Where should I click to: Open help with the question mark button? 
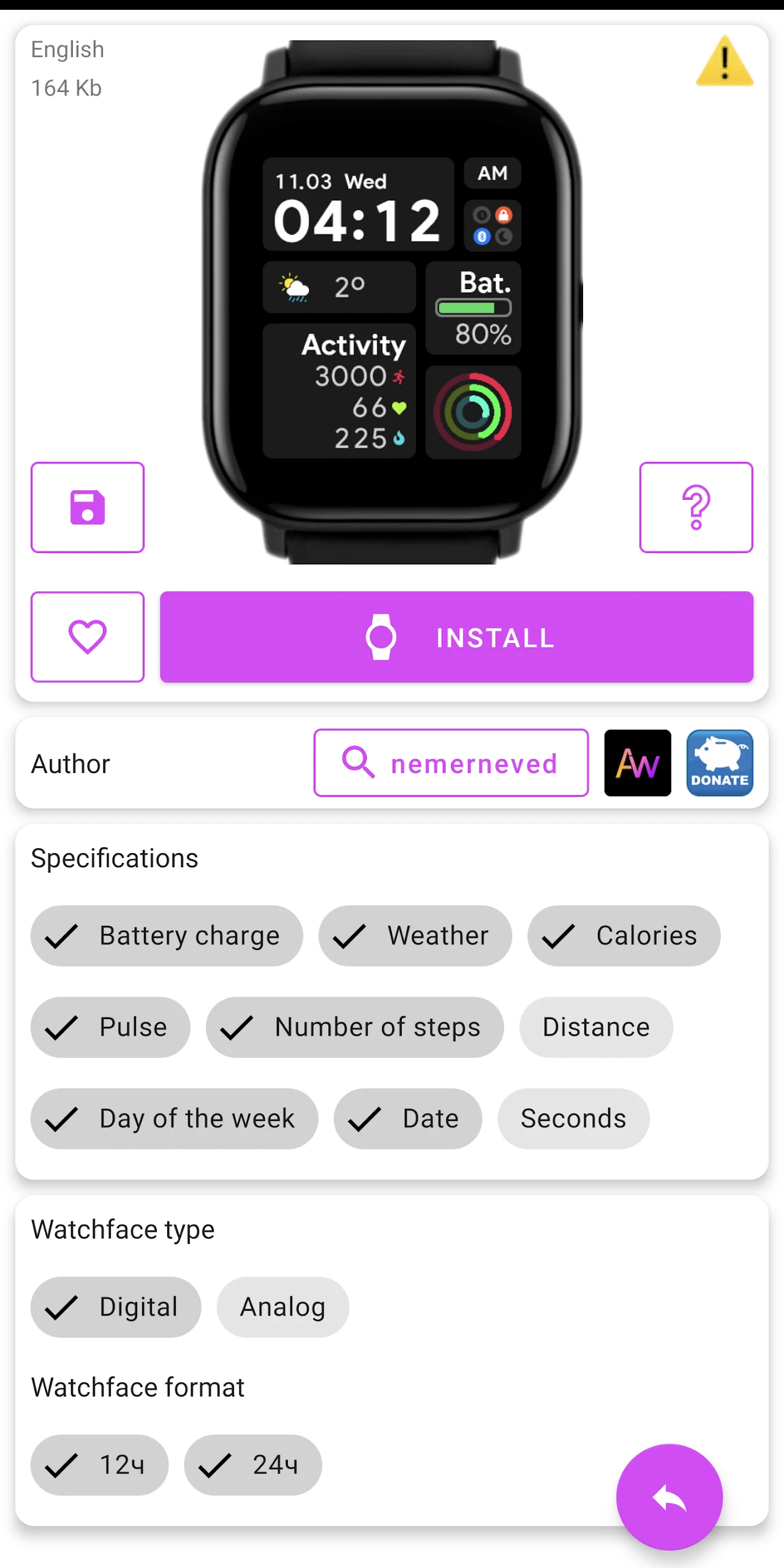pos(696,507)
